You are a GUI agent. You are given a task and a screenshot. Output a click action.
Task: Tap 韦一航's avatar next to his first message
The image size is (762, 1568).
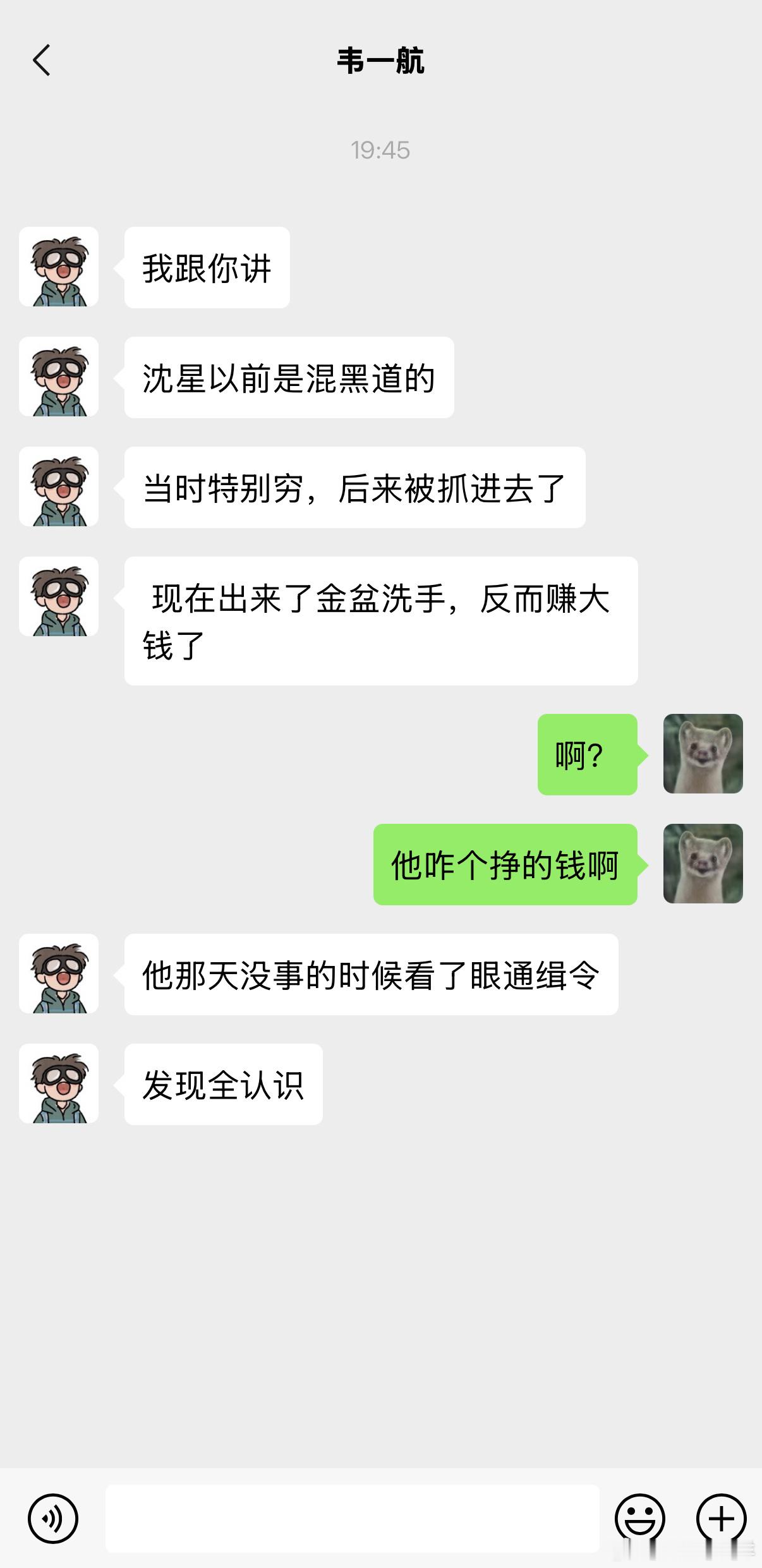coord(60,268)
